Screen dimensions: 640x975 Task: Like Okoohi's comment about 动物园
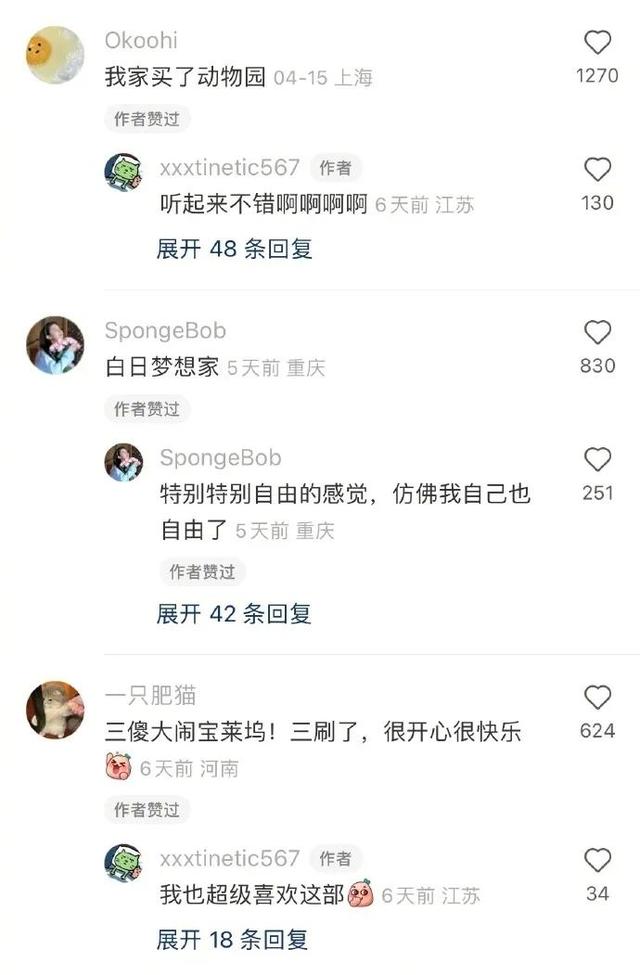pos(597,42)
